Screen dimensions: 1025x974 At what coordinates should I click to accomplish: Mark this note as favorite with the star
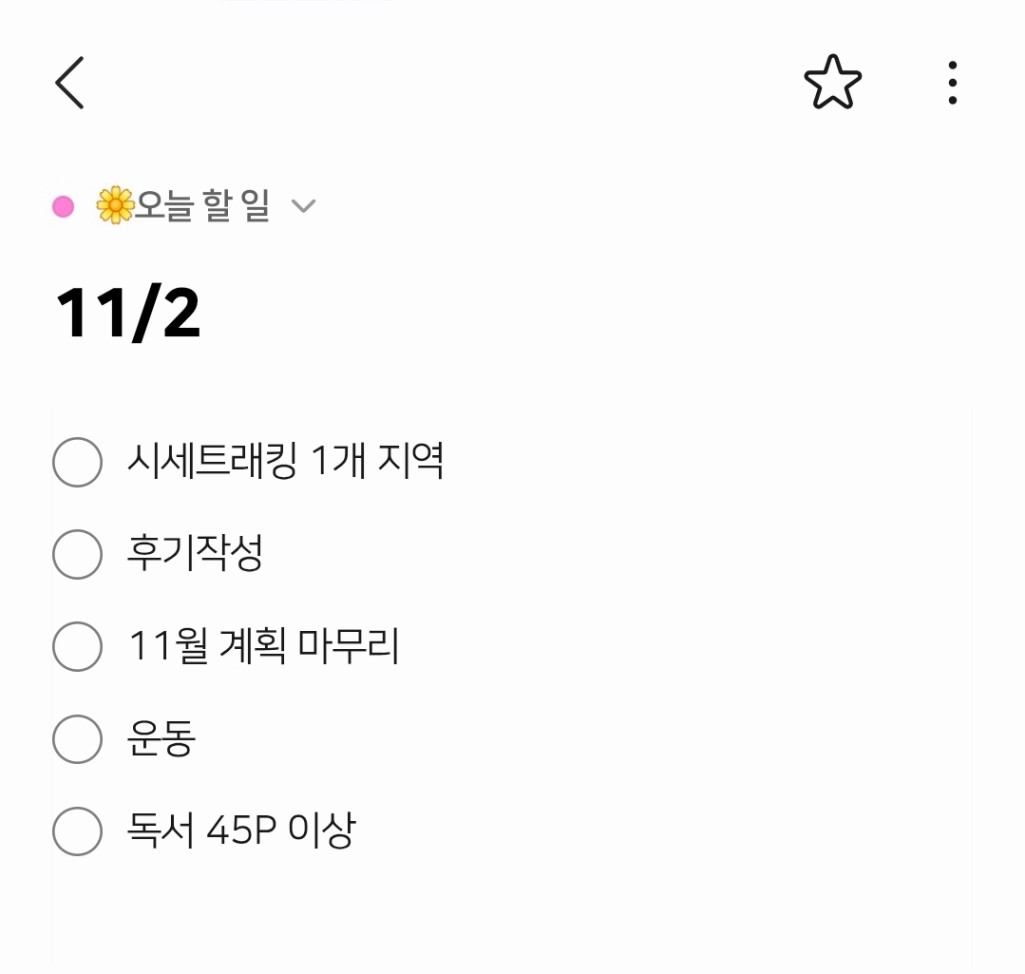(x=832, y=83)
